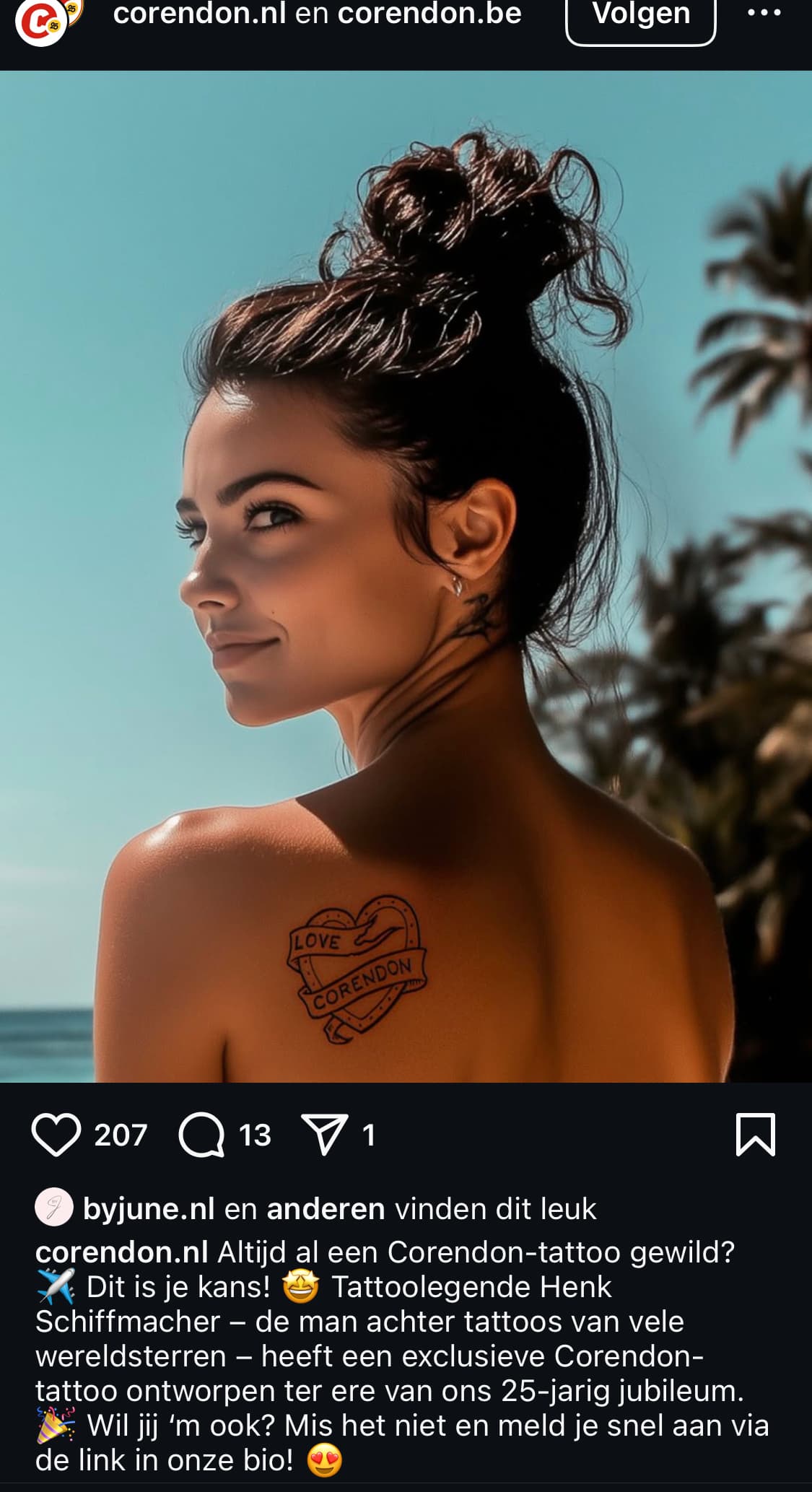812x1492 pixels.
Task: View others who liked via "anderen"
Action: click(326, 1208)
